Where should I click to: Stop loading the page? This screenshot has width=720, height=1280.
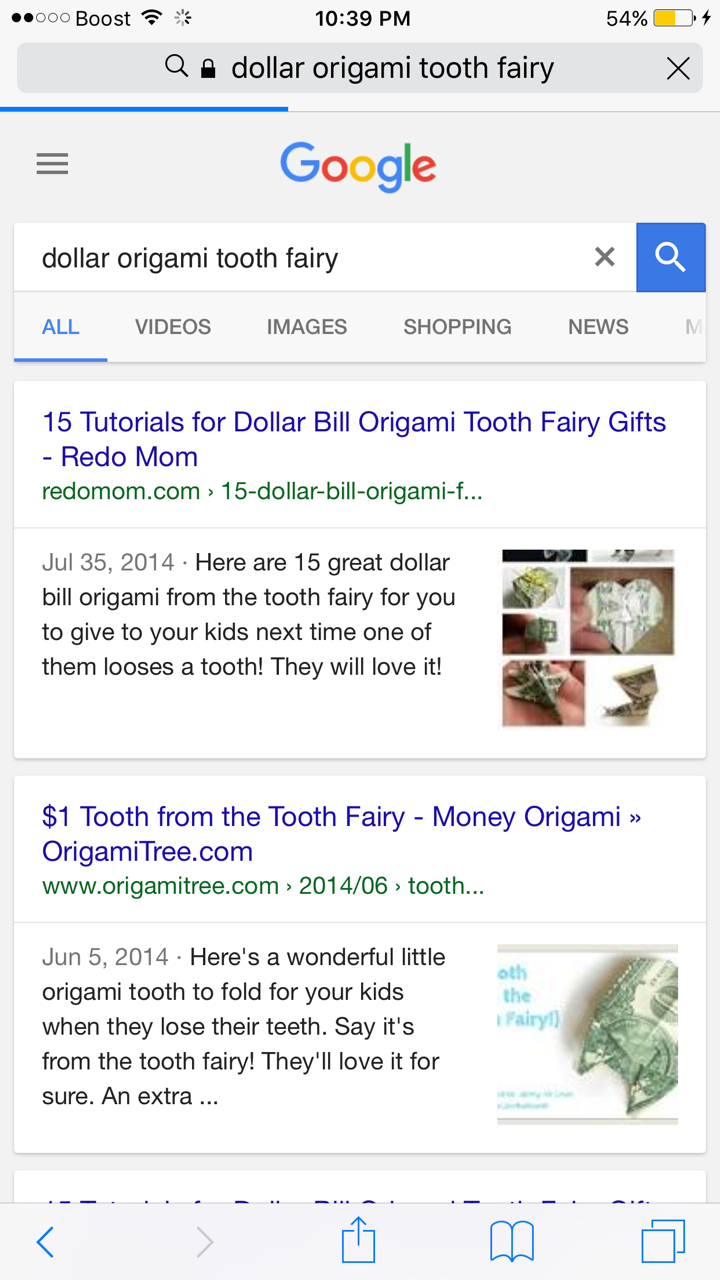(x=678, y=68)
